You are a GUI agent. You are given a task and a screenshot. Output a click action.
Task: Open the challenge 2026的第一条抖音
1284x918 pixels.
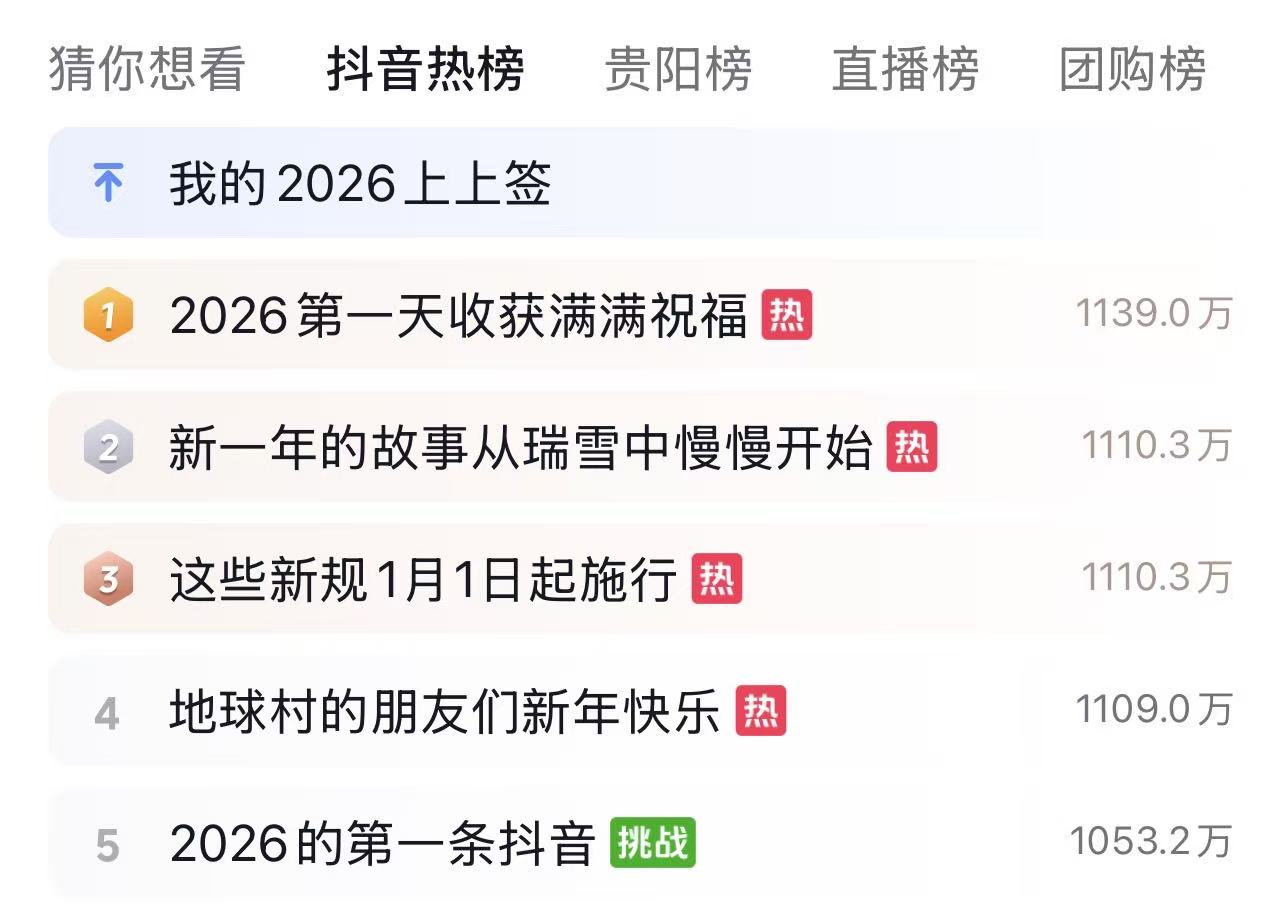(383, 845)
